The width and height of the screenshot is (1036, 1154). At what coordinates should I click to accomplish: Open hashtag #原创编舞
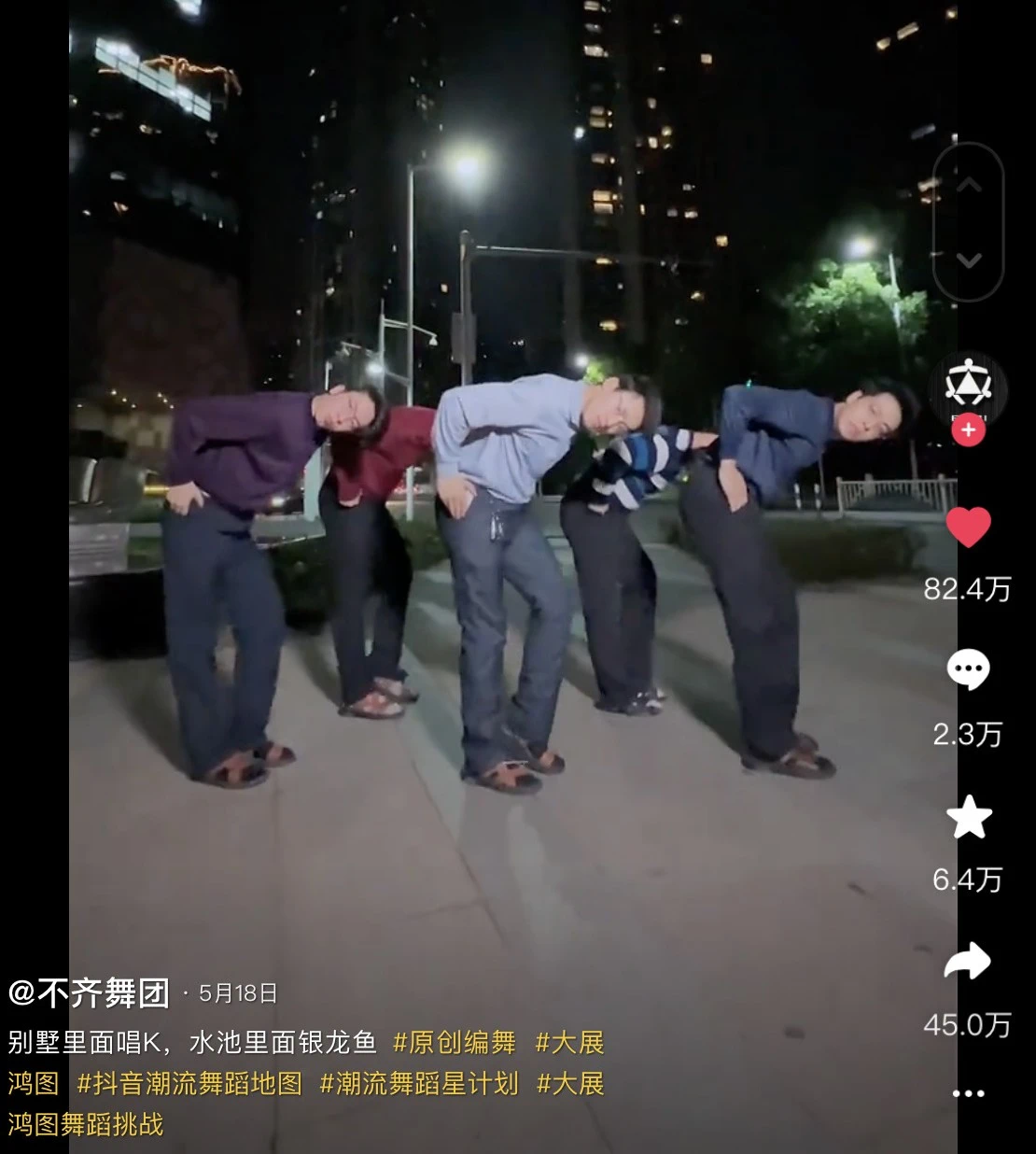coord(455,1043)
